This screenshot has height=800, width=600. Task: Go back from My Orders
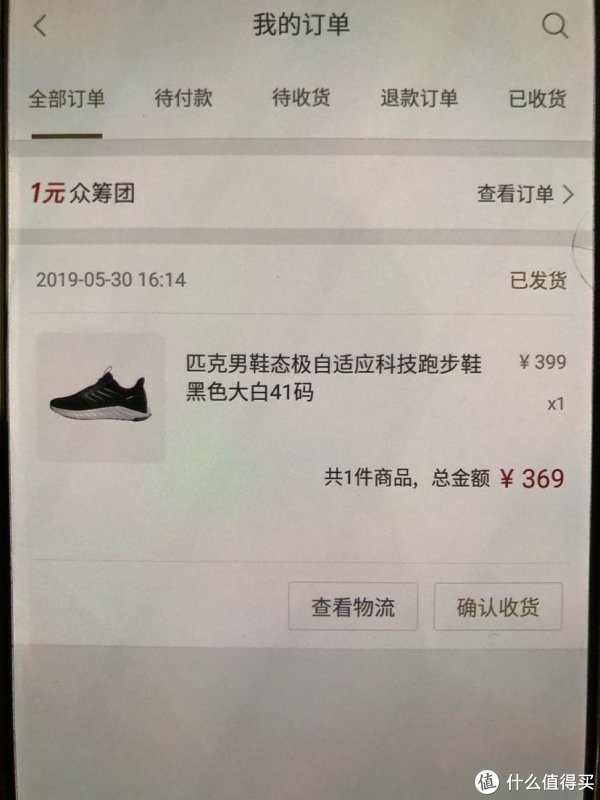[40, 26]
